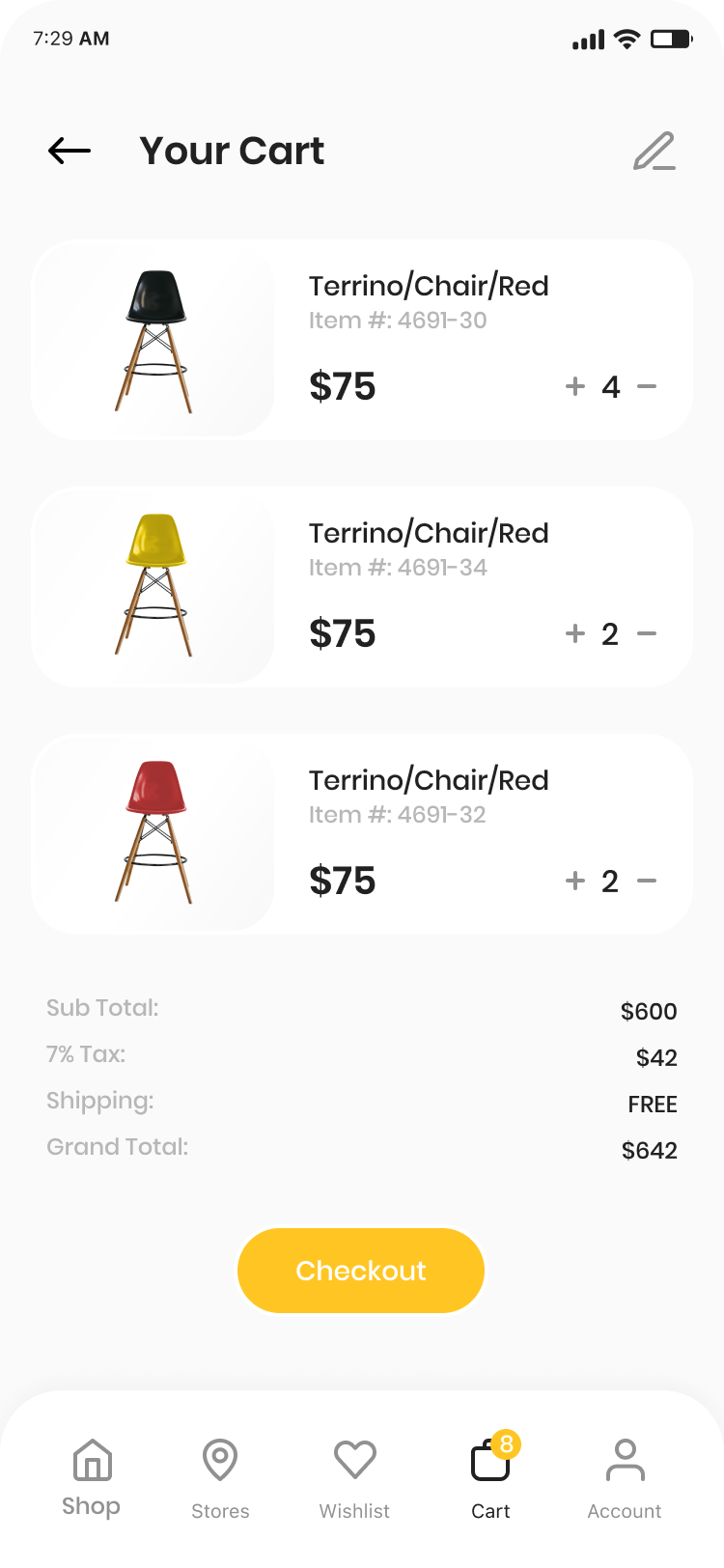Open the red chair product image
Screen dimensions: 724x1568
pos(154,833)
